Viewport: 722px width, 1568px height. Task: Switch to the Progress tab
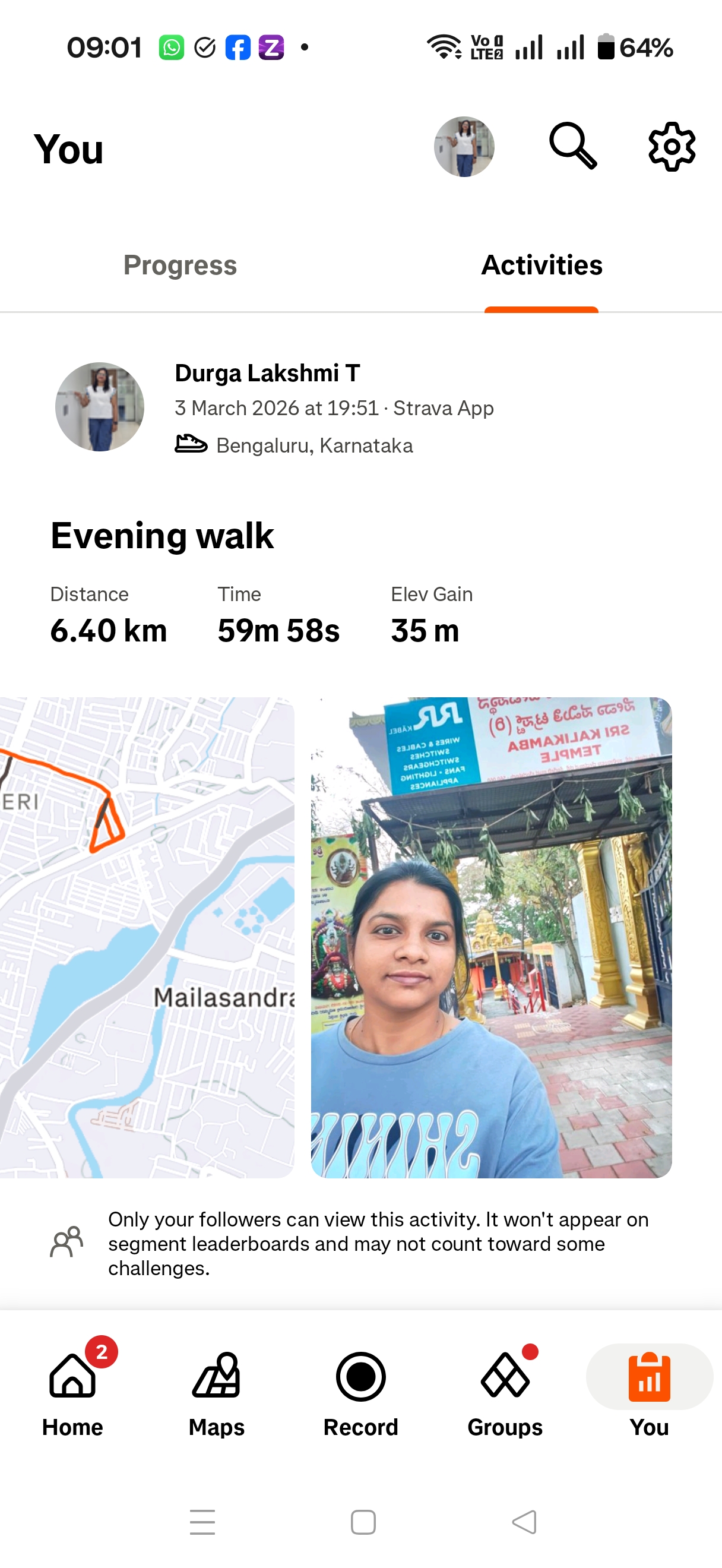tap(180, 265)
